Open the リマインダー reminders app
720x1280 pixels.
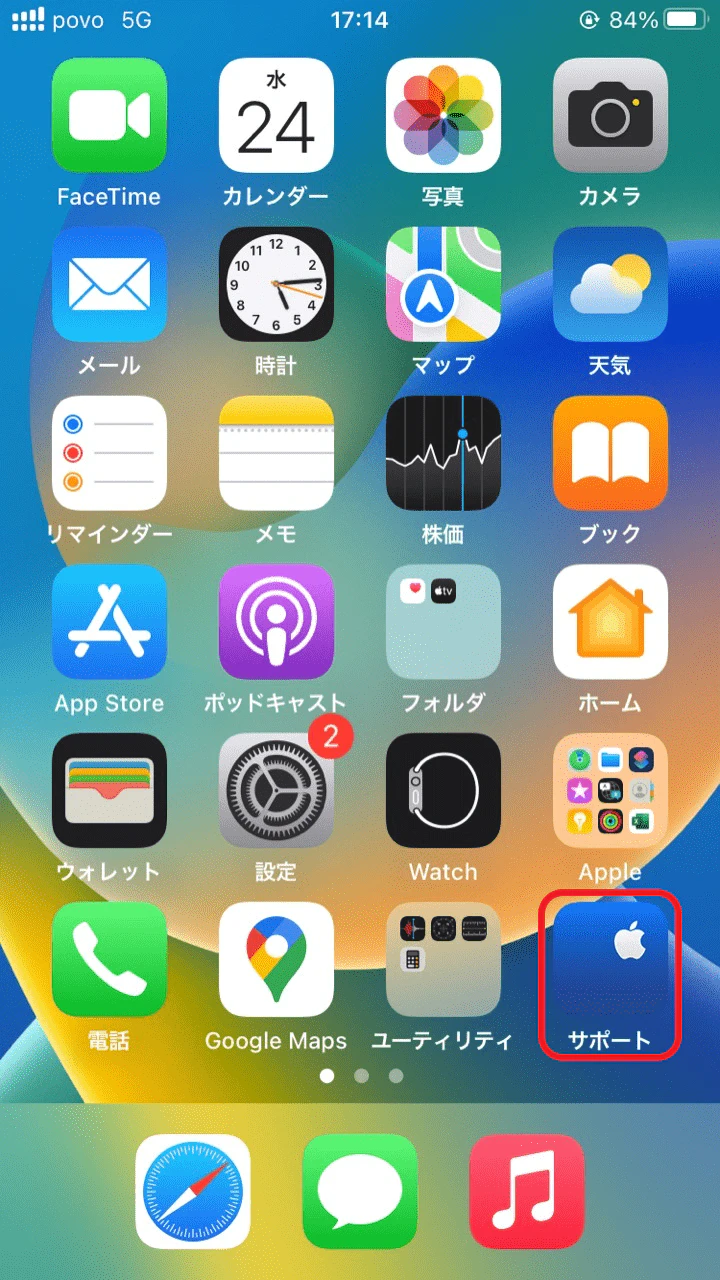[109, 453]
